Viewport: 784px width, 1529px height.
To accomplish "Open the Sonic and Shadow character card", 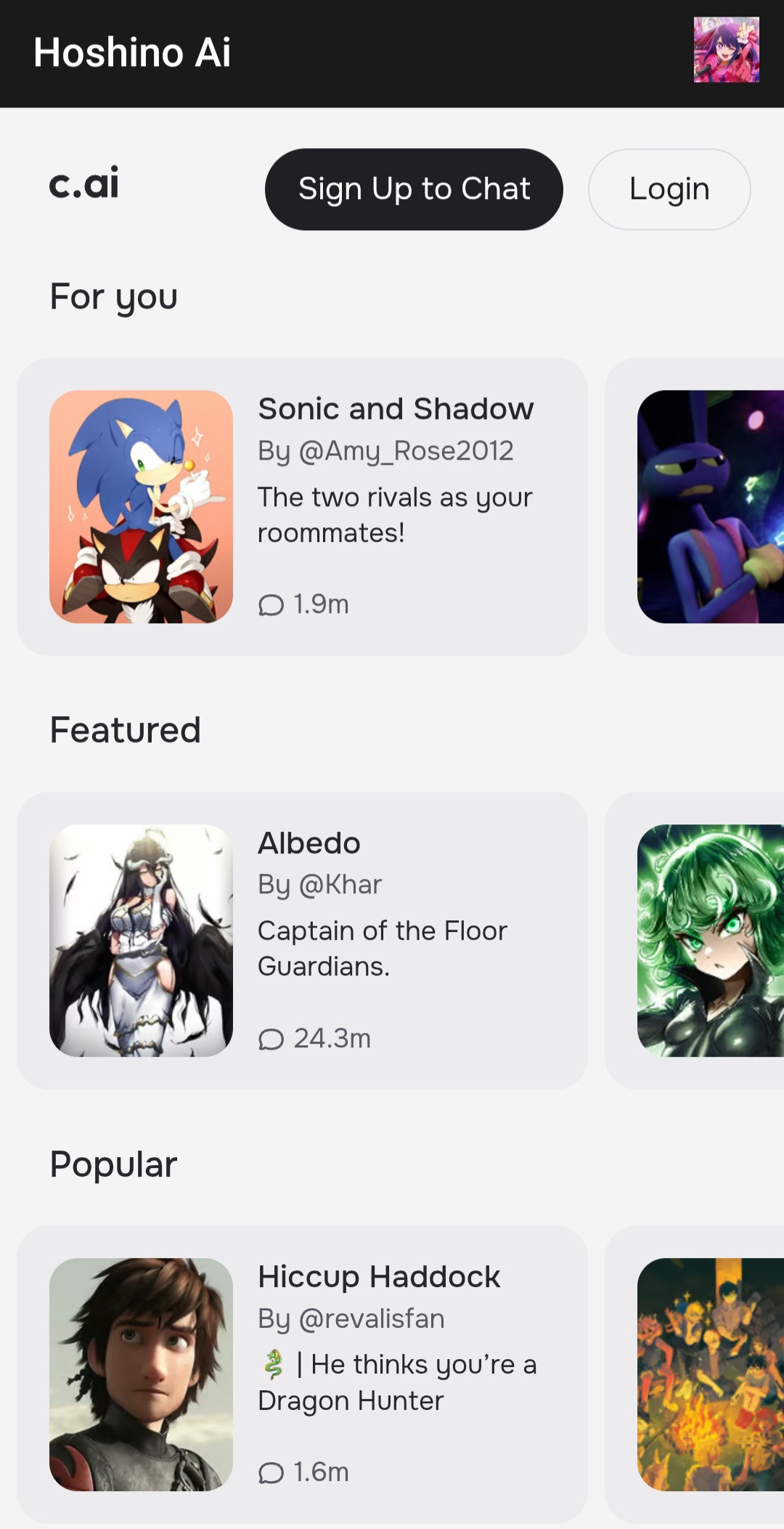I will click(302, 506).
